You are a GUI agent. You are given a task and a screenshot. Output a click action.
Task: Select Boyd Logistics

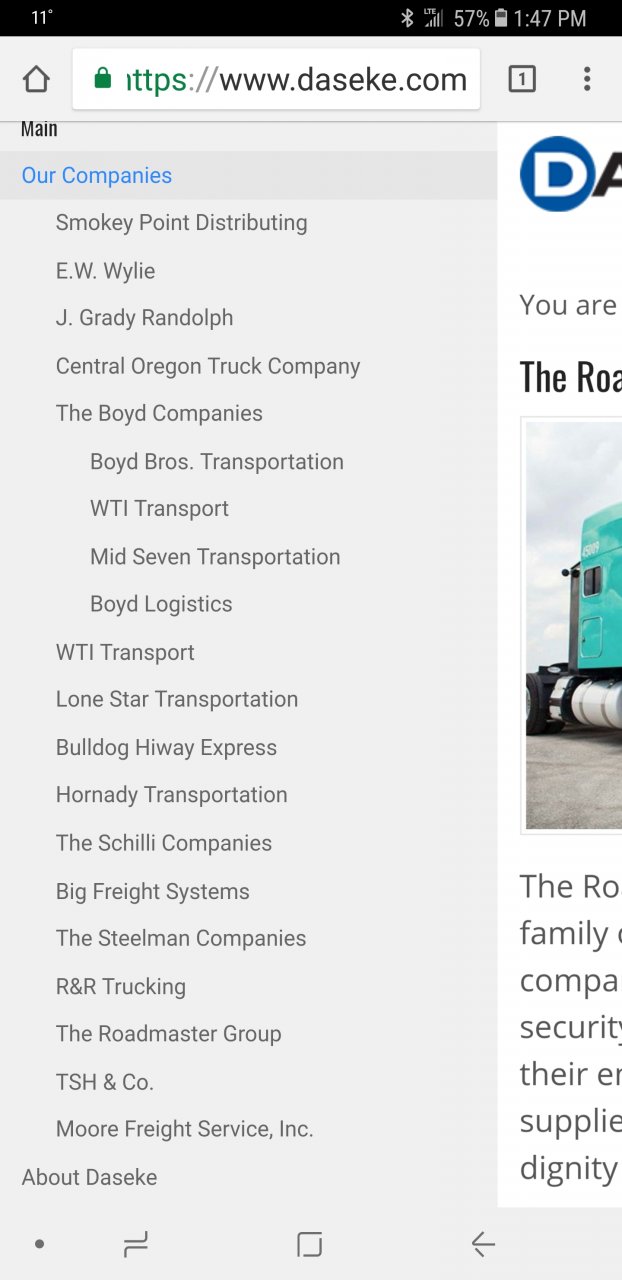tap(161, 604)
